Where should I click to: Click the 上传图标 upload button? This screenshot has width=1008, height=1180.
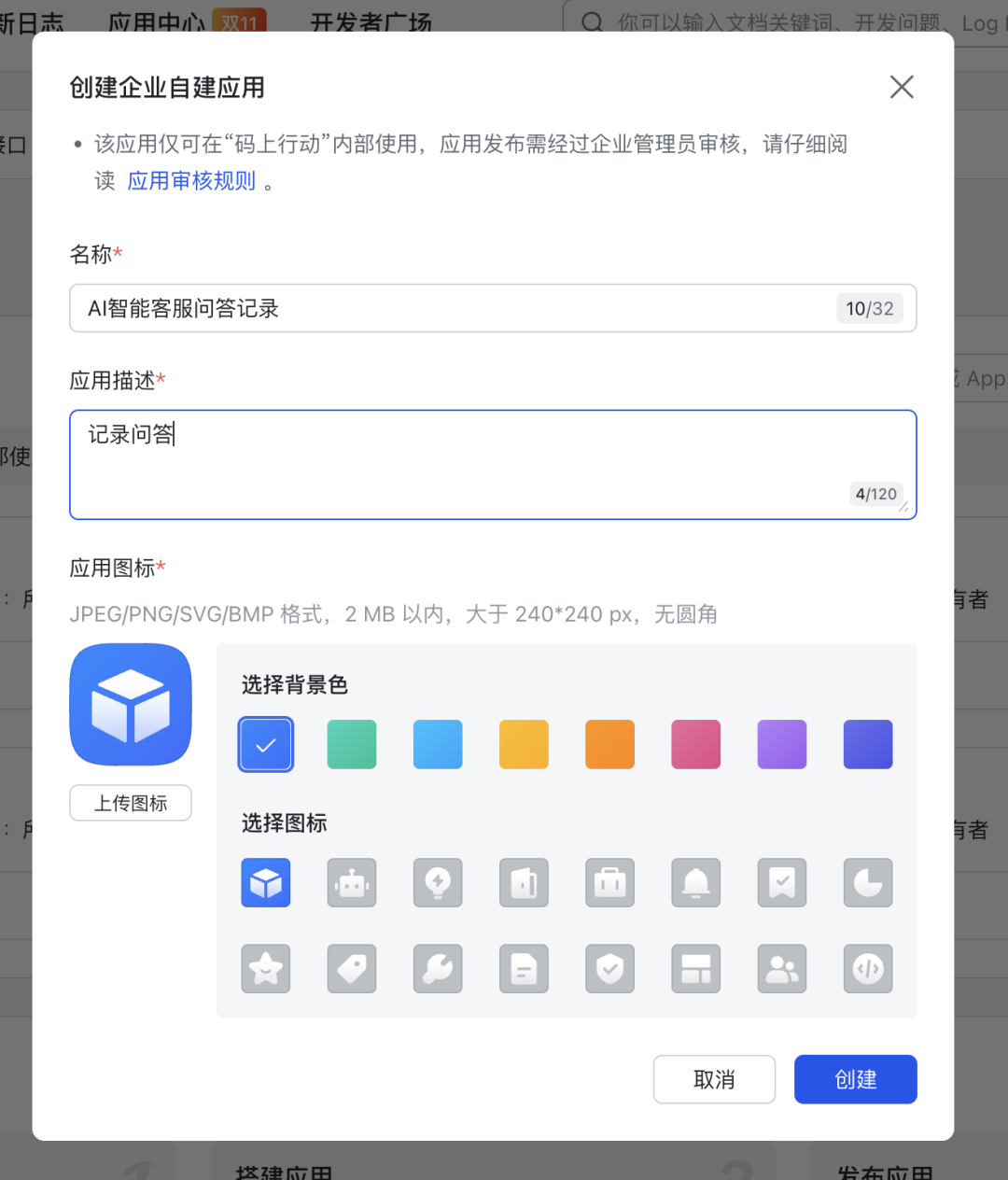pos(130,803)
